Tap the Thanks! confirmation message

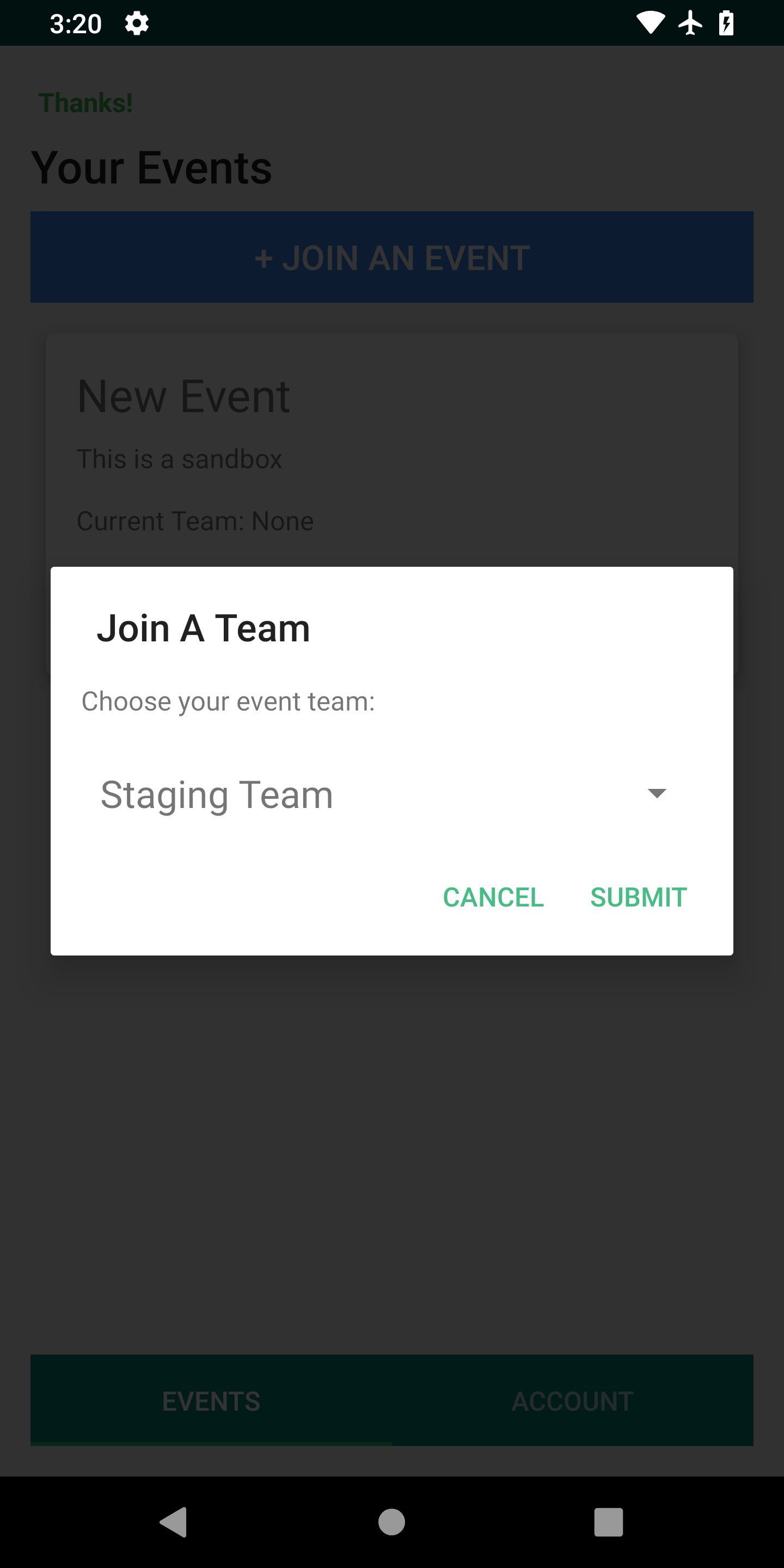point(85,102)
